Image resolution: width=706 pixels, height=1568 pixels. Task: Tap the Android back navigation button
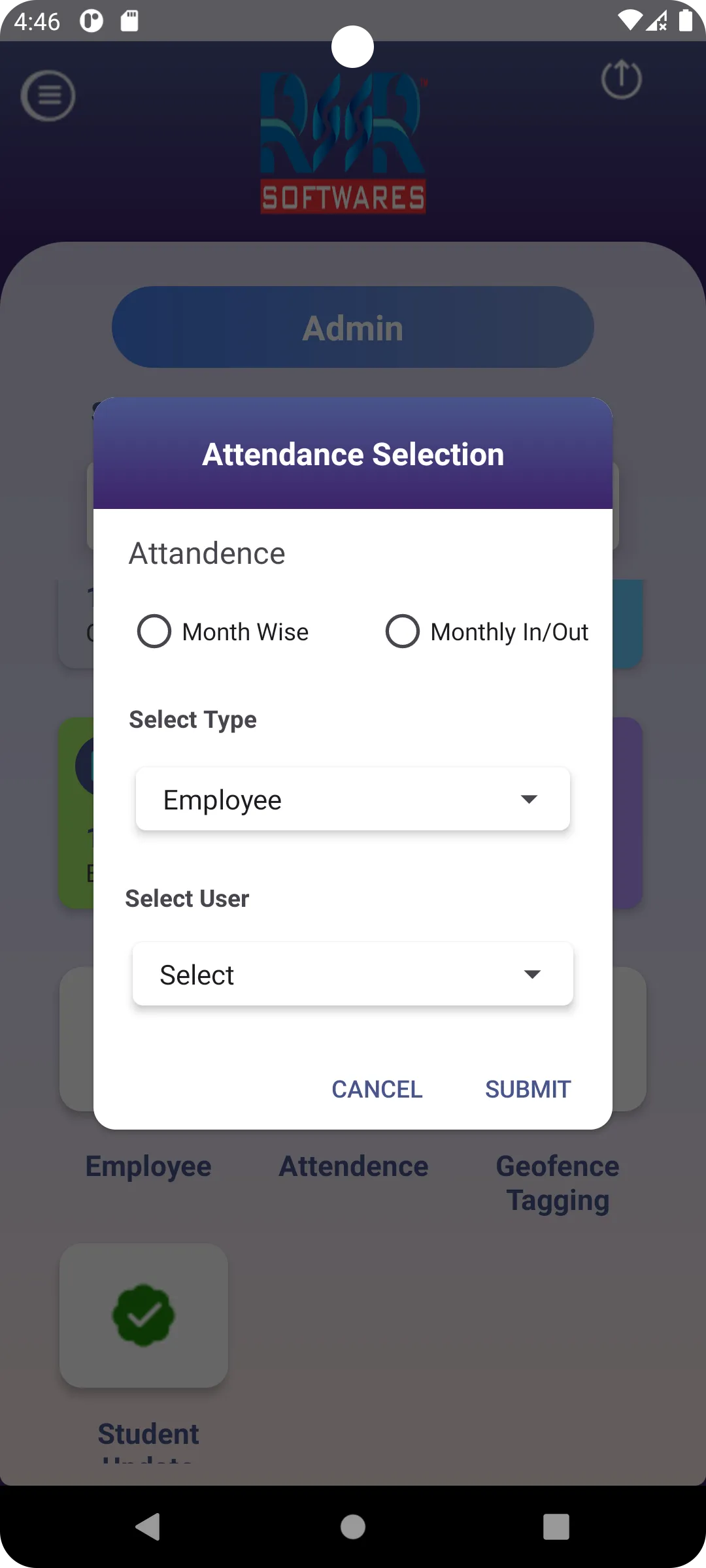pos(147,1527)
